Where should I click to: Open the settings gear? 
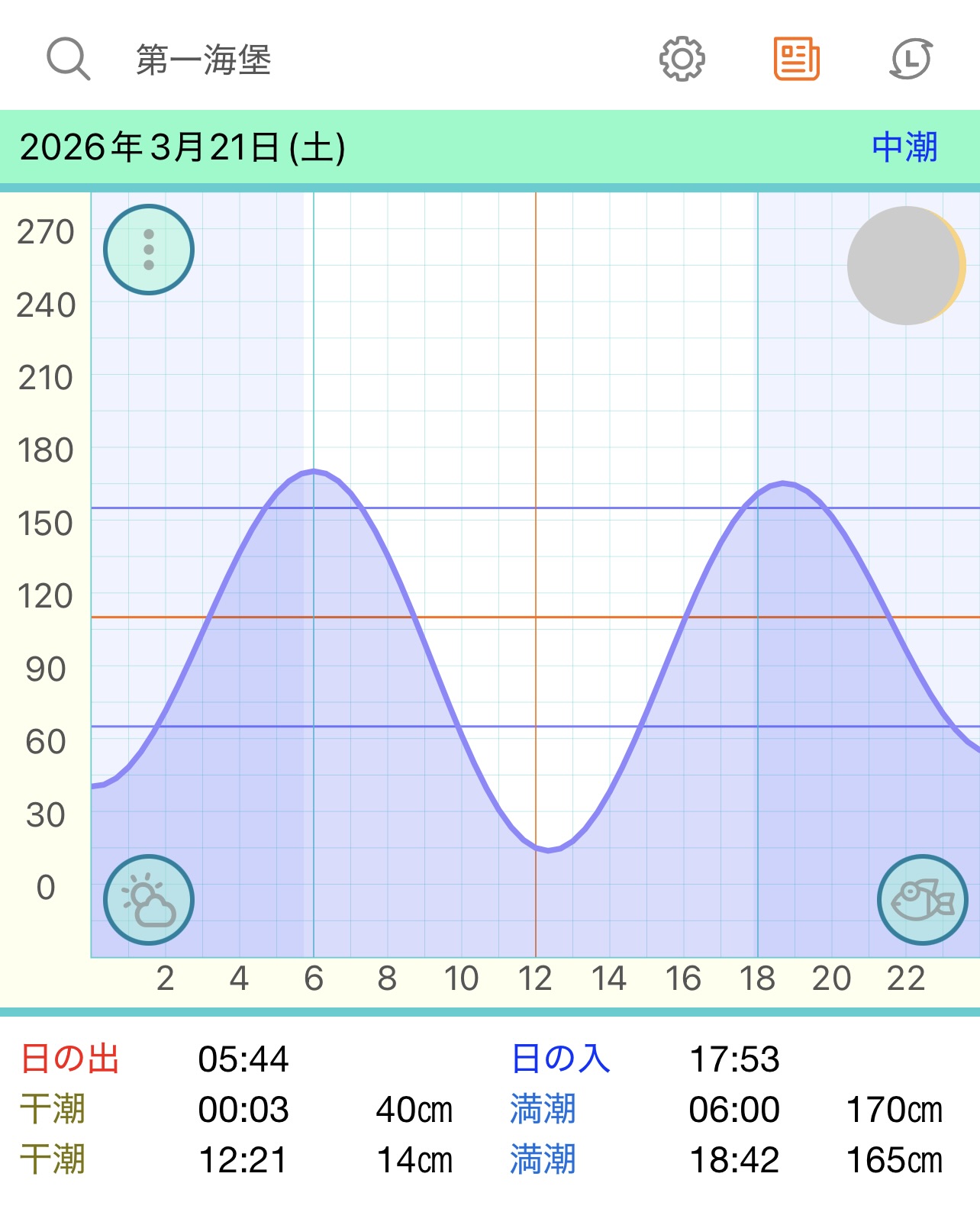tap(682, 59)
